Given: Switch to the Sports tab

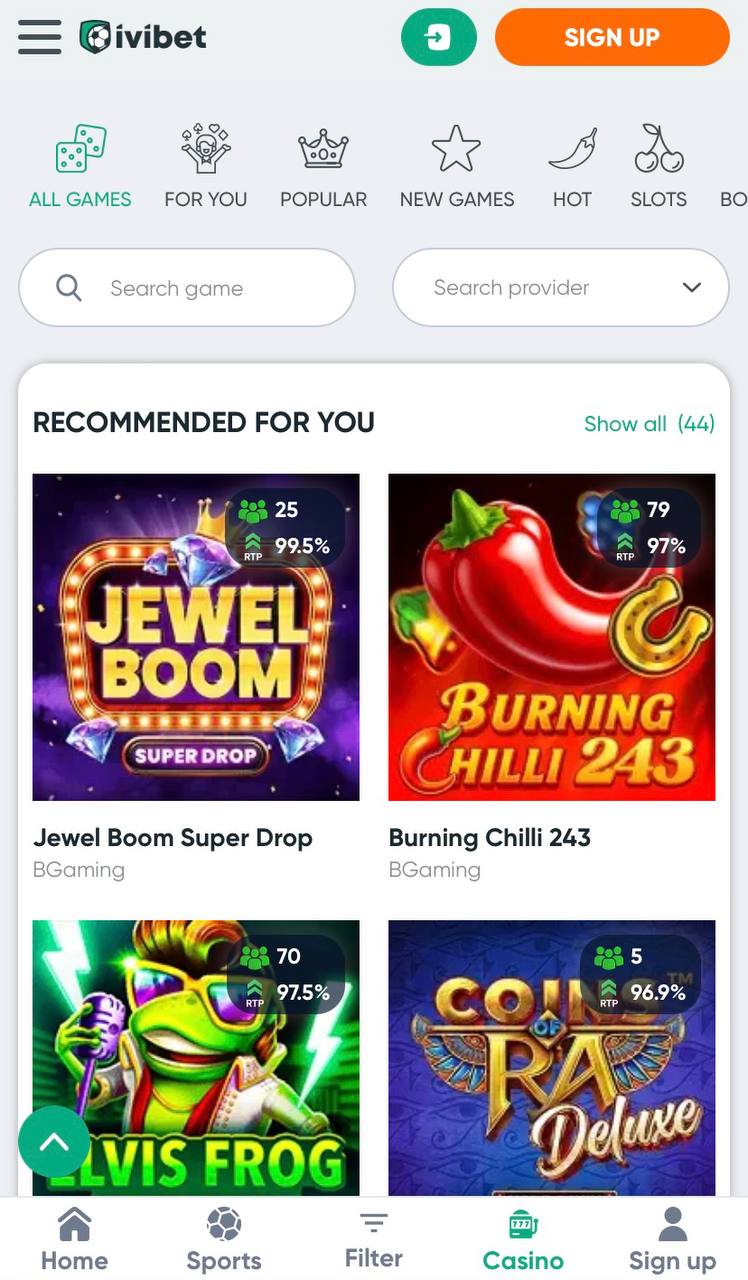Looking at the screenshot, I should pyautogui.click(x=223, y=1237).
